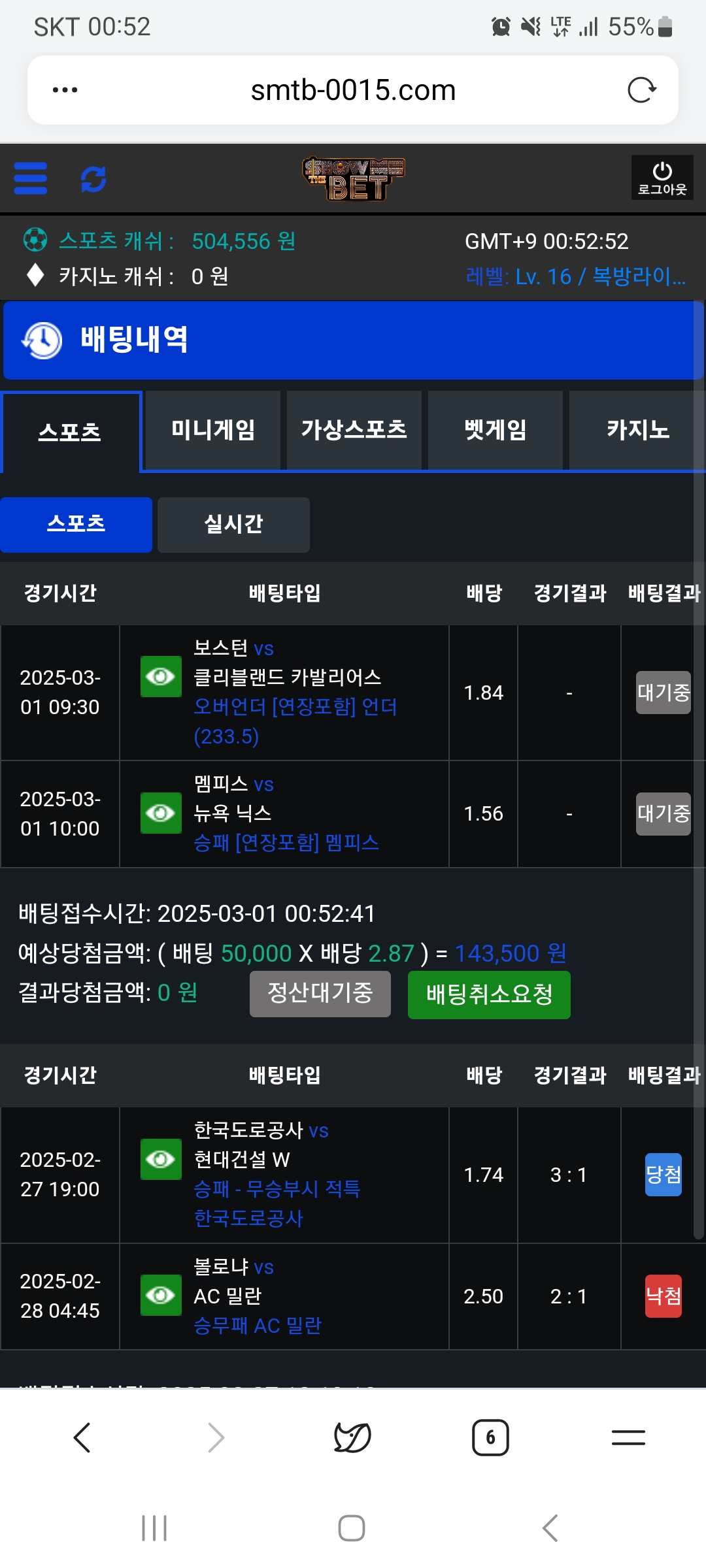The width and height of the screenshot is (706, 1568).
Task: Select the blue 스포츠 sub-tab
Action: 76,524
